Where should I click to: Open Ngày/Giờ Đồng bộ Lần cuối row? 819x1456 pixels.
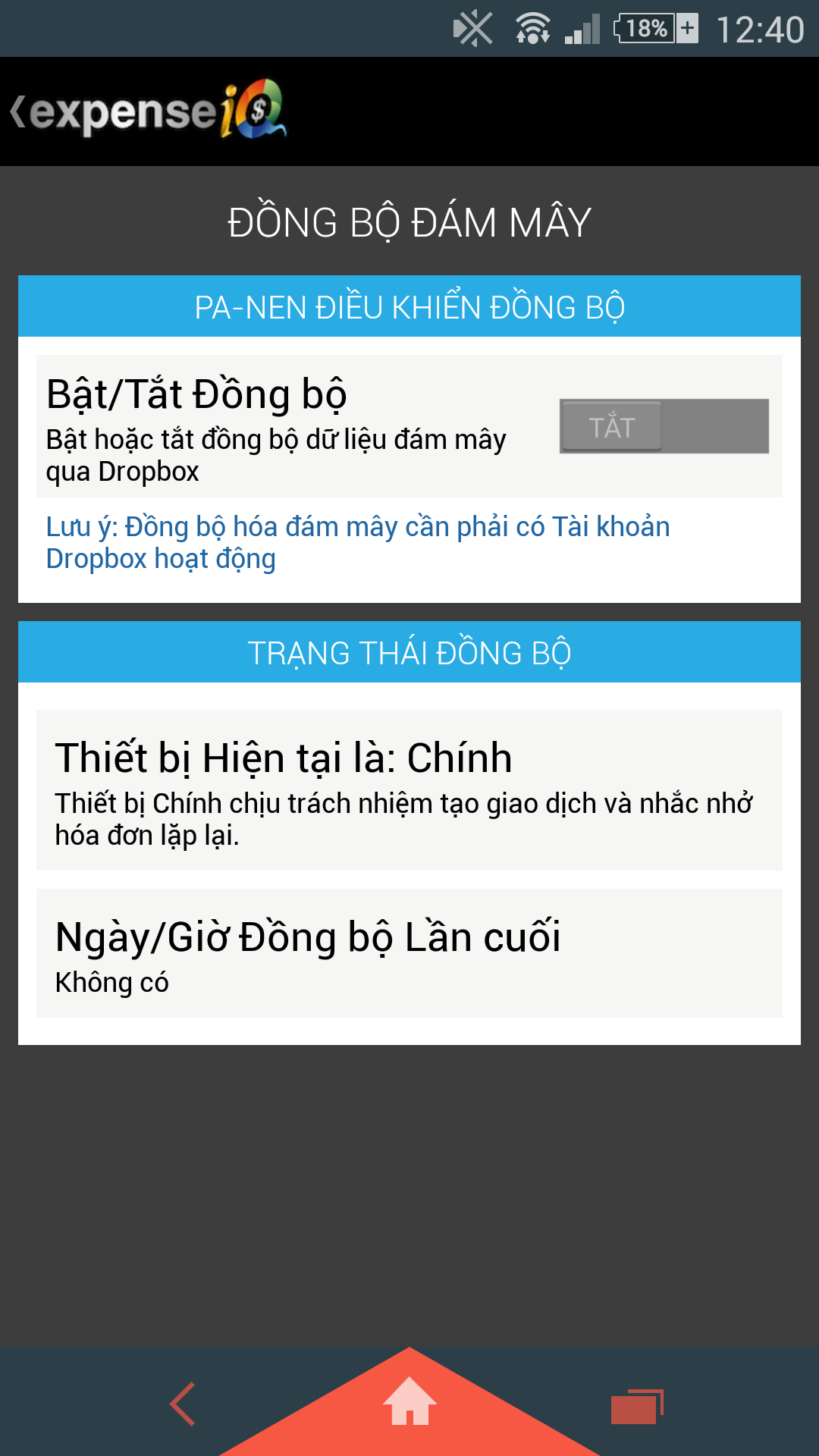[409, 953]
